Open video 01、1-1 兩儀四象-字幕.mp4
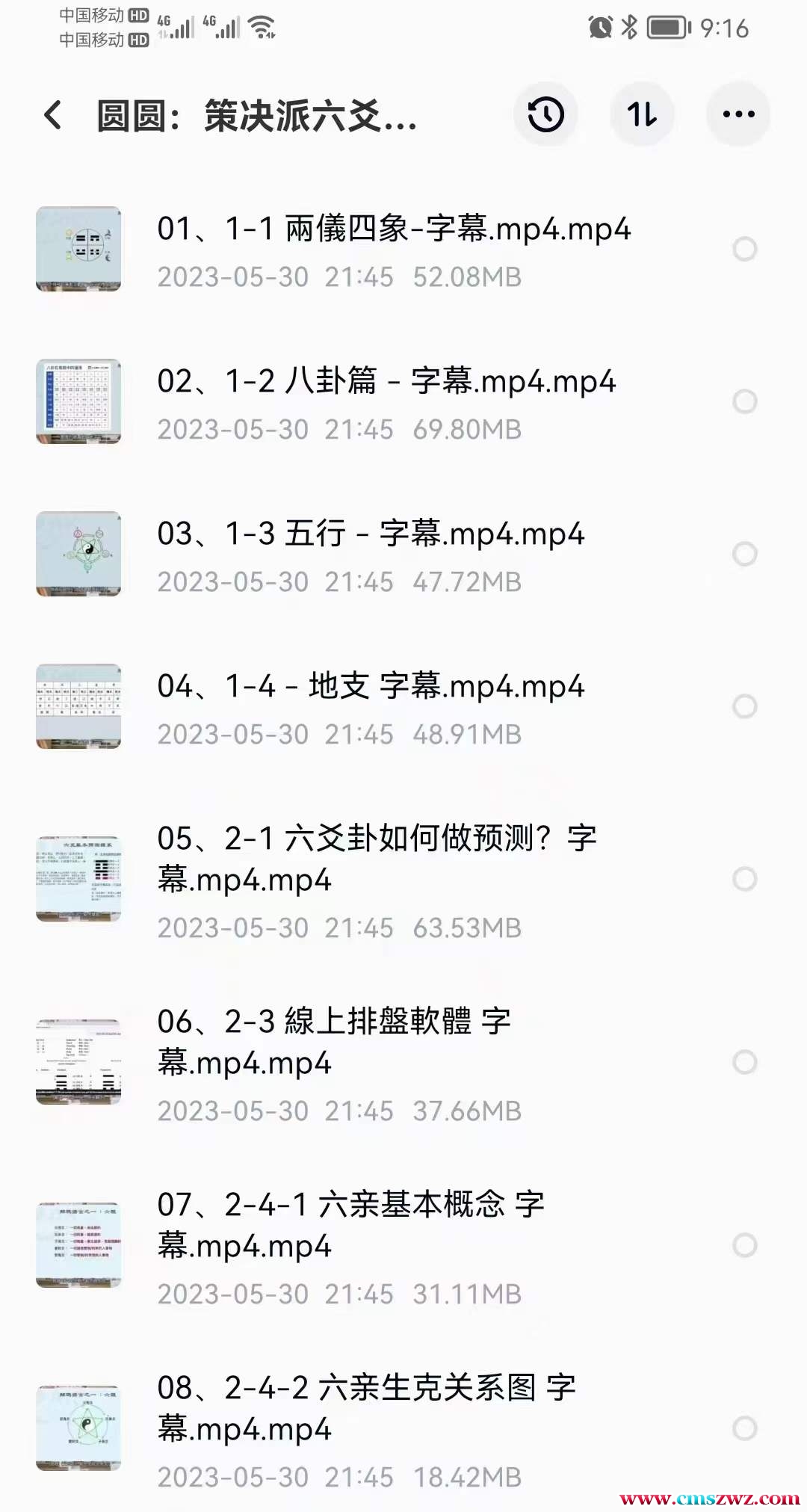The image size is (807, 1512). tap(393, 229)
